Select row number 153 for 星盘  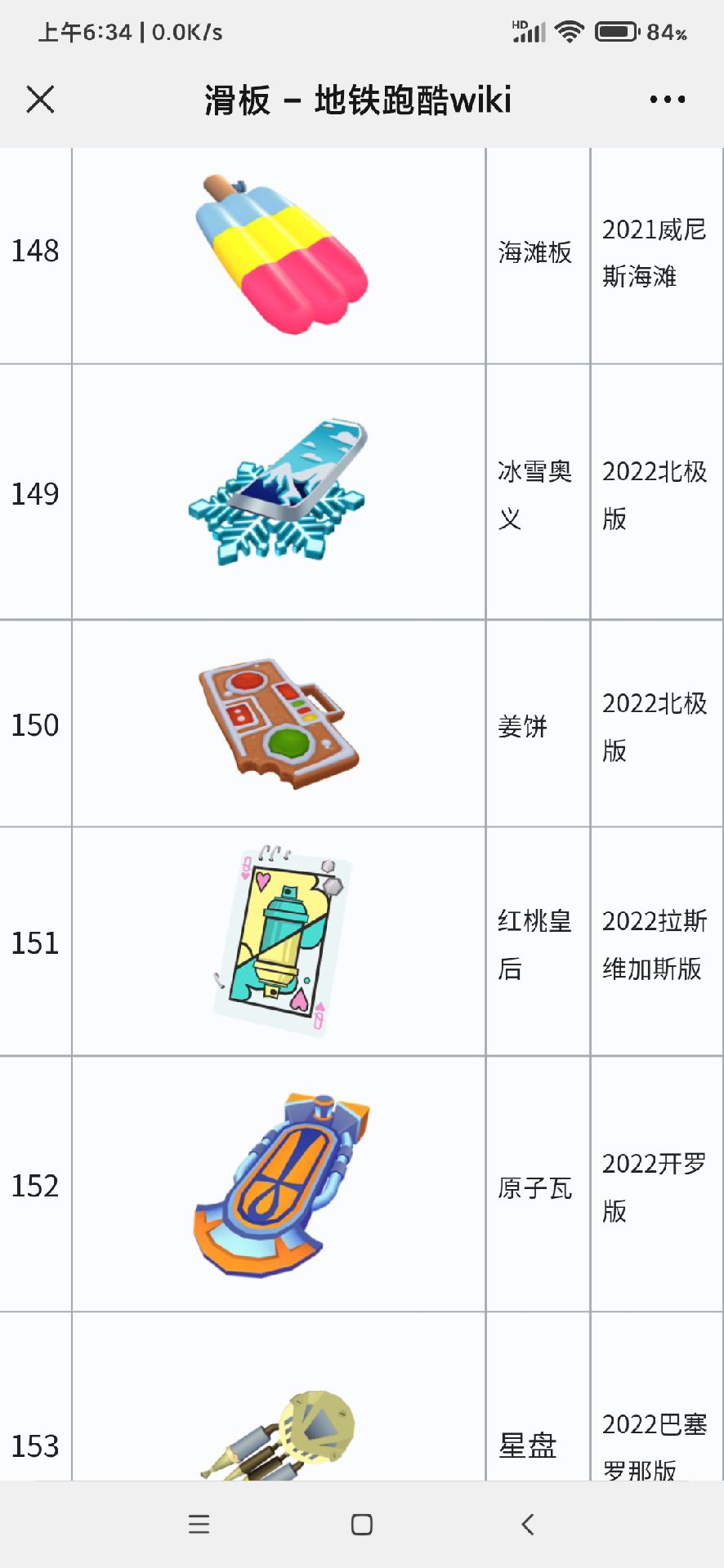(x=34, y=1445)
